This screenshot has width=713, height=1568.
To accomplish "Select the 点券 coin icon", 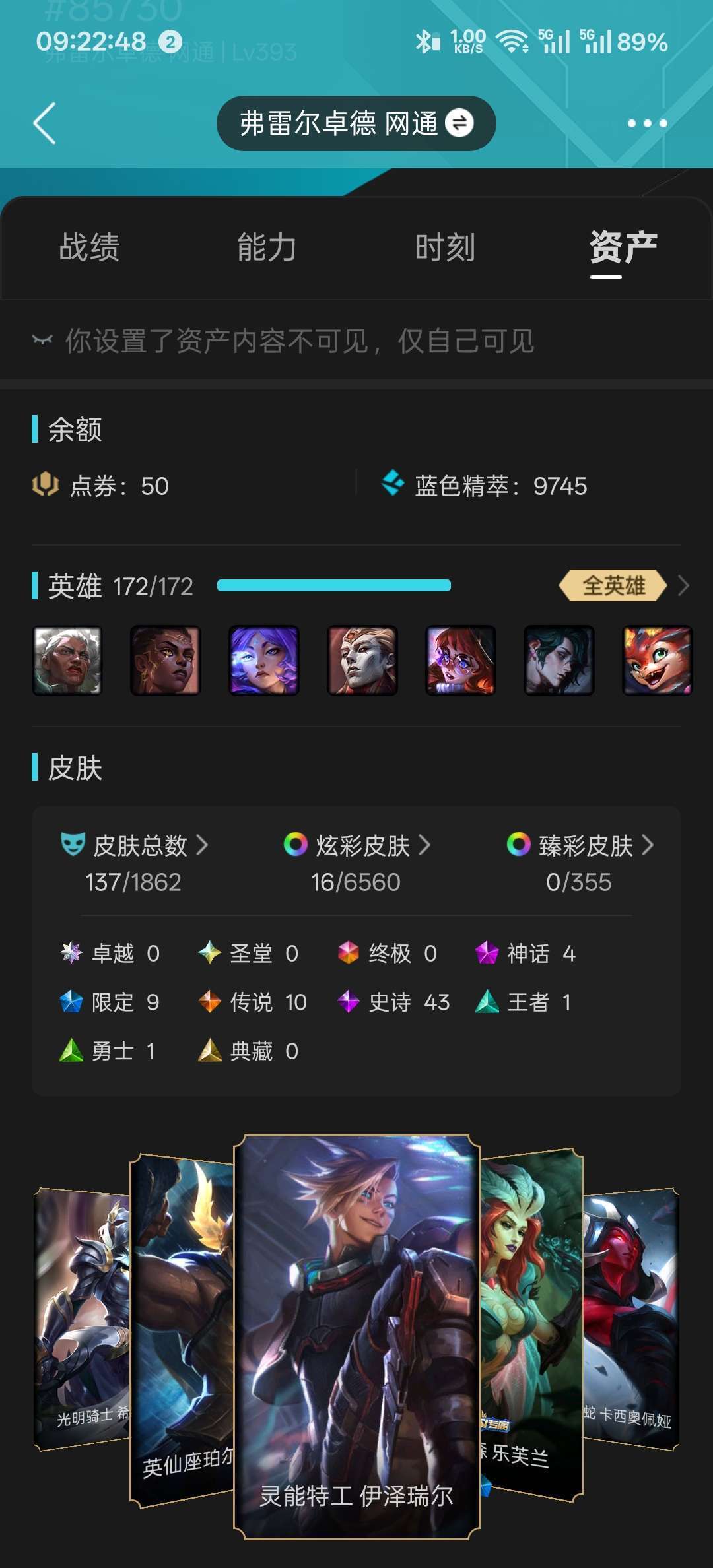I will 48,486.
